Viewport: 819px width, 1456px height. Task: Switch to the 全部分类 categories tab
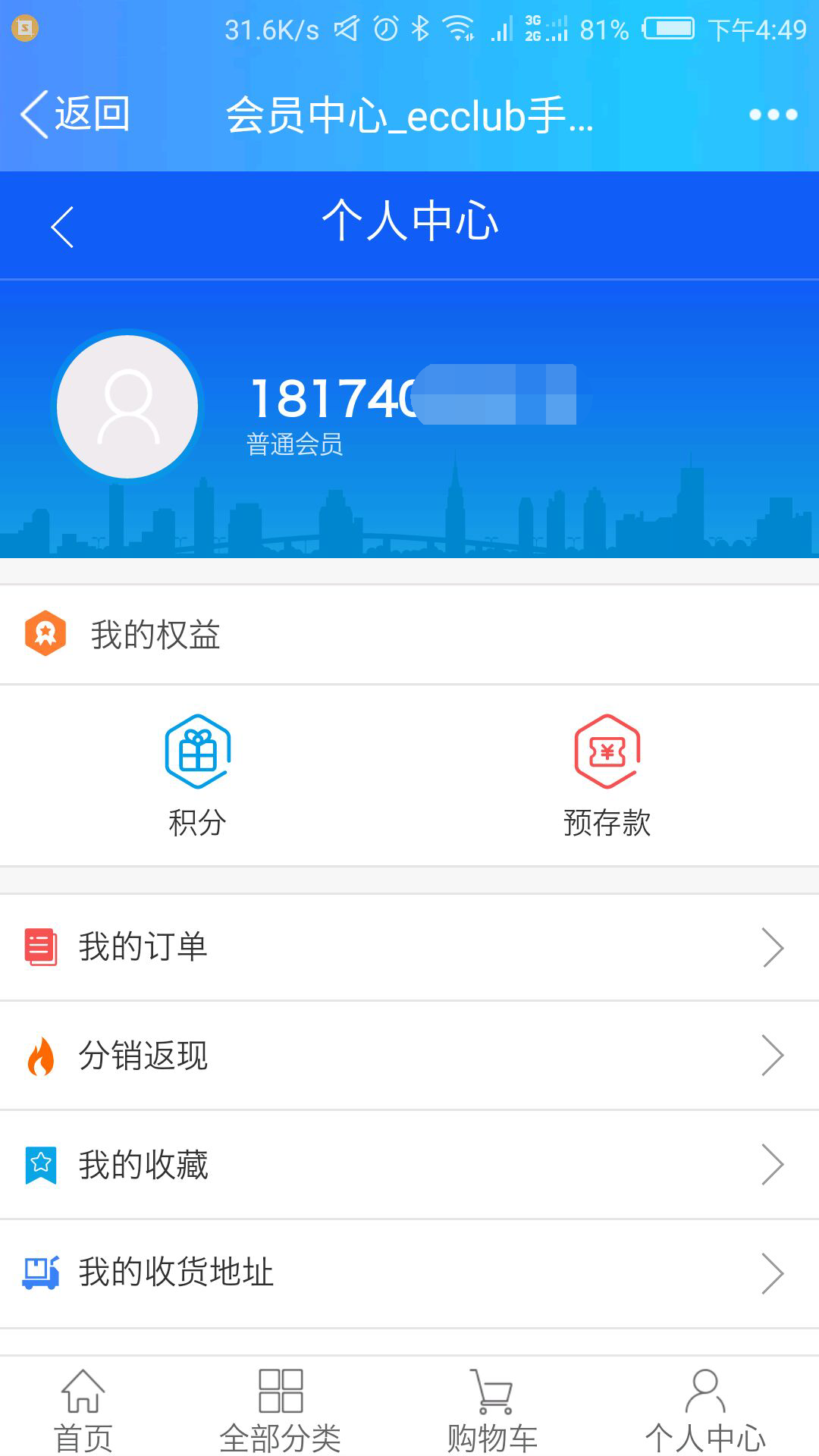point(281,1410)
